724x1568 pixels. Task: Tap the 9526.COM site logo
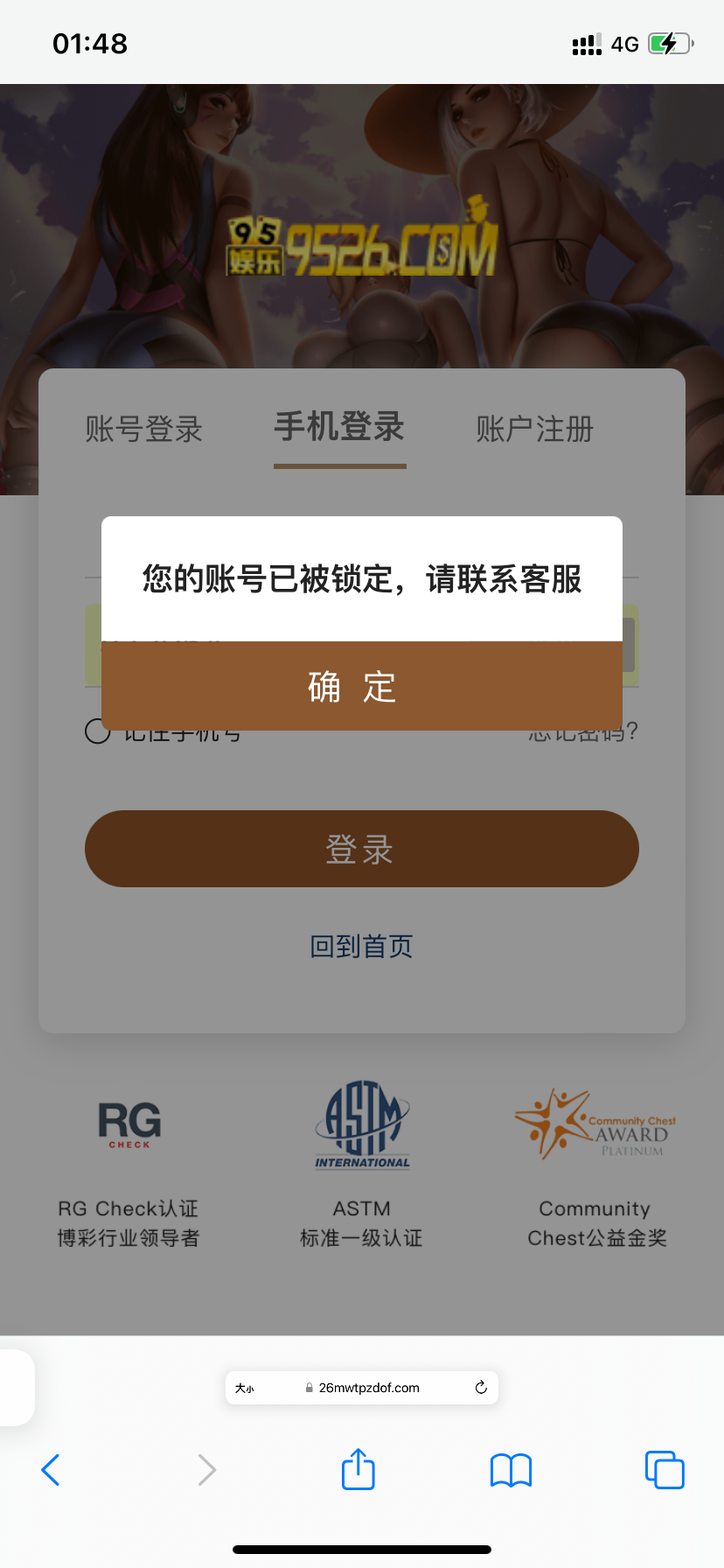point(362,243)
